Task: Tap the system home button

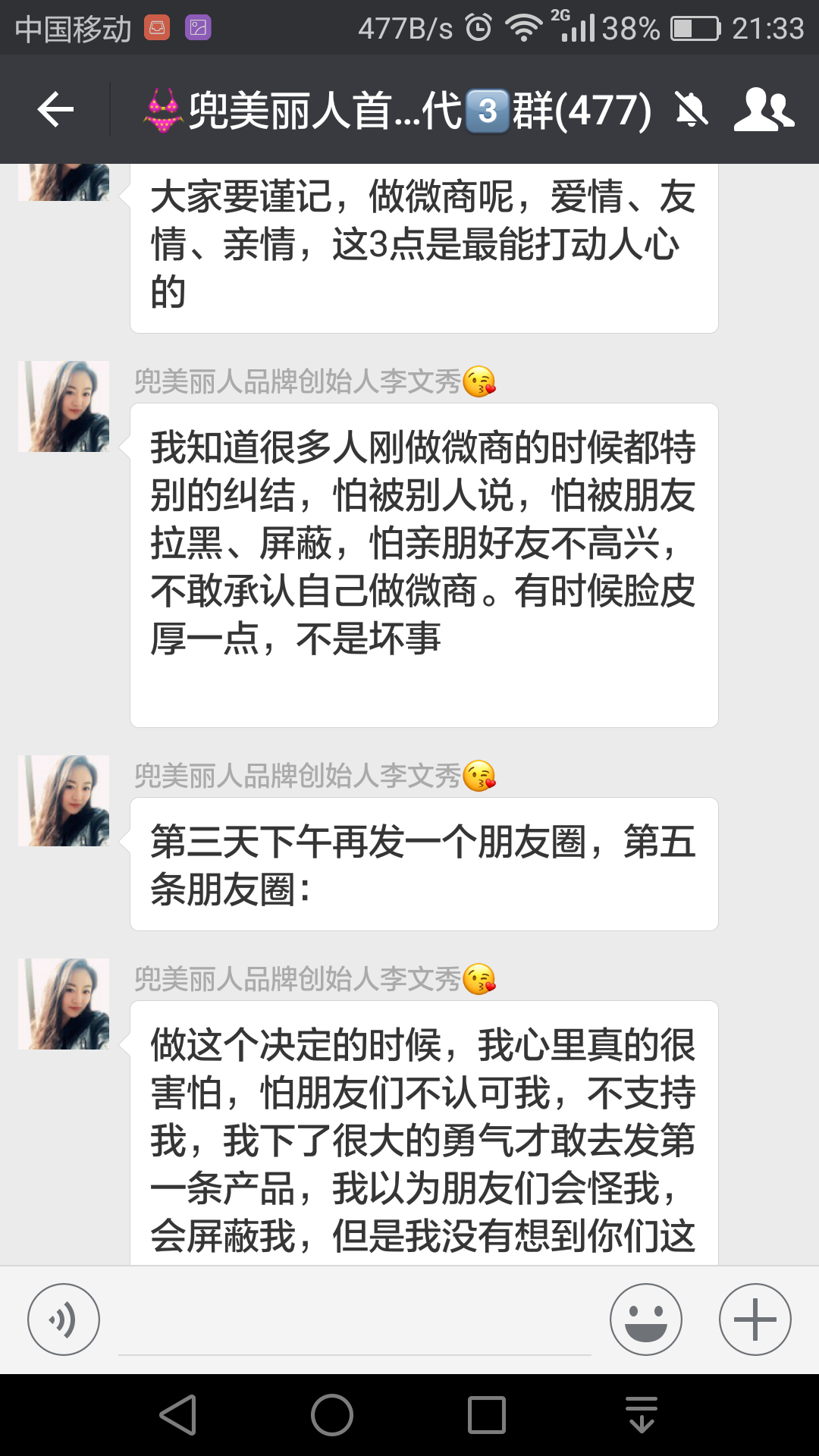Action: (332, 1415)
